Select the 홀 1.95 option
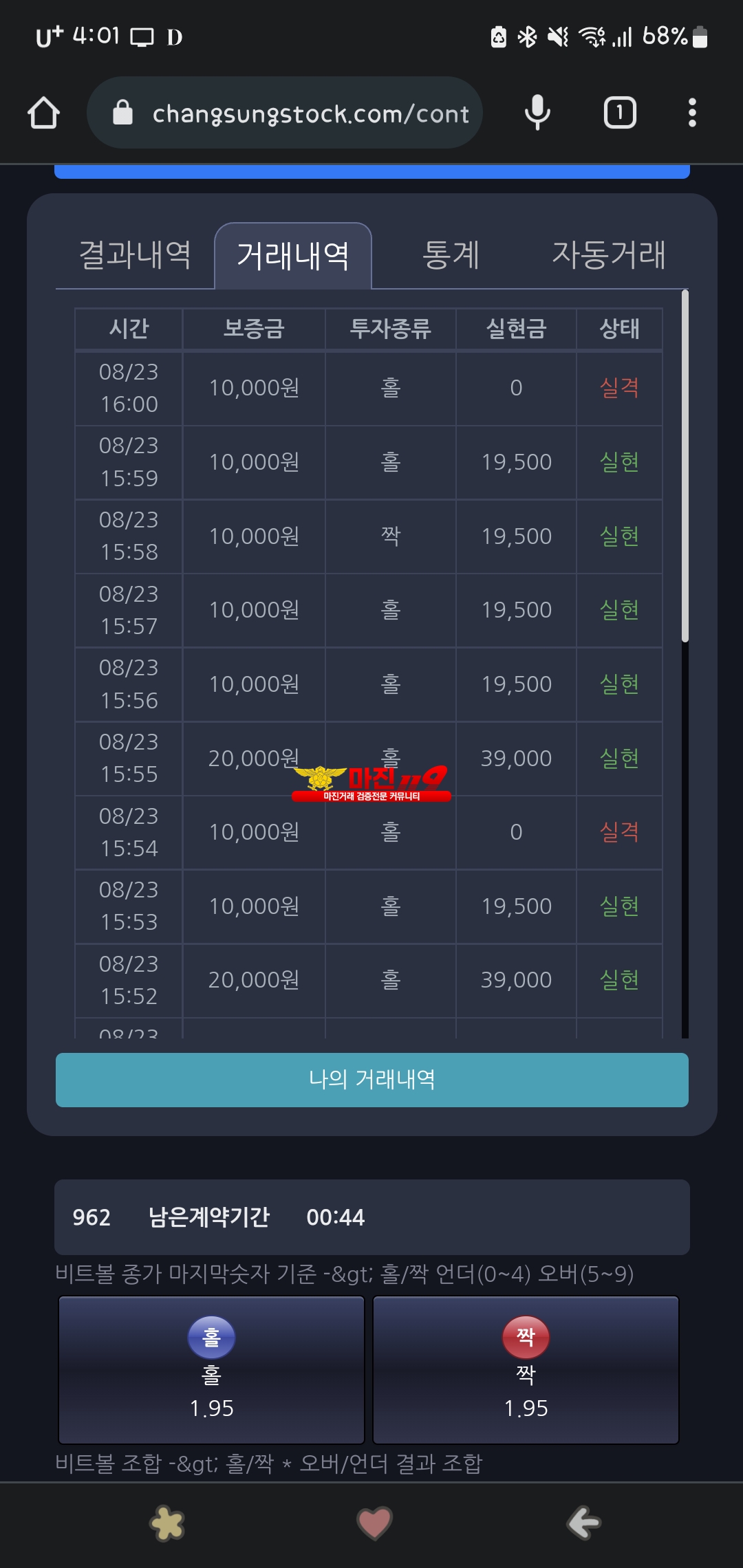This screenshot has width=743, height=1568. [x=211, y=1369]
